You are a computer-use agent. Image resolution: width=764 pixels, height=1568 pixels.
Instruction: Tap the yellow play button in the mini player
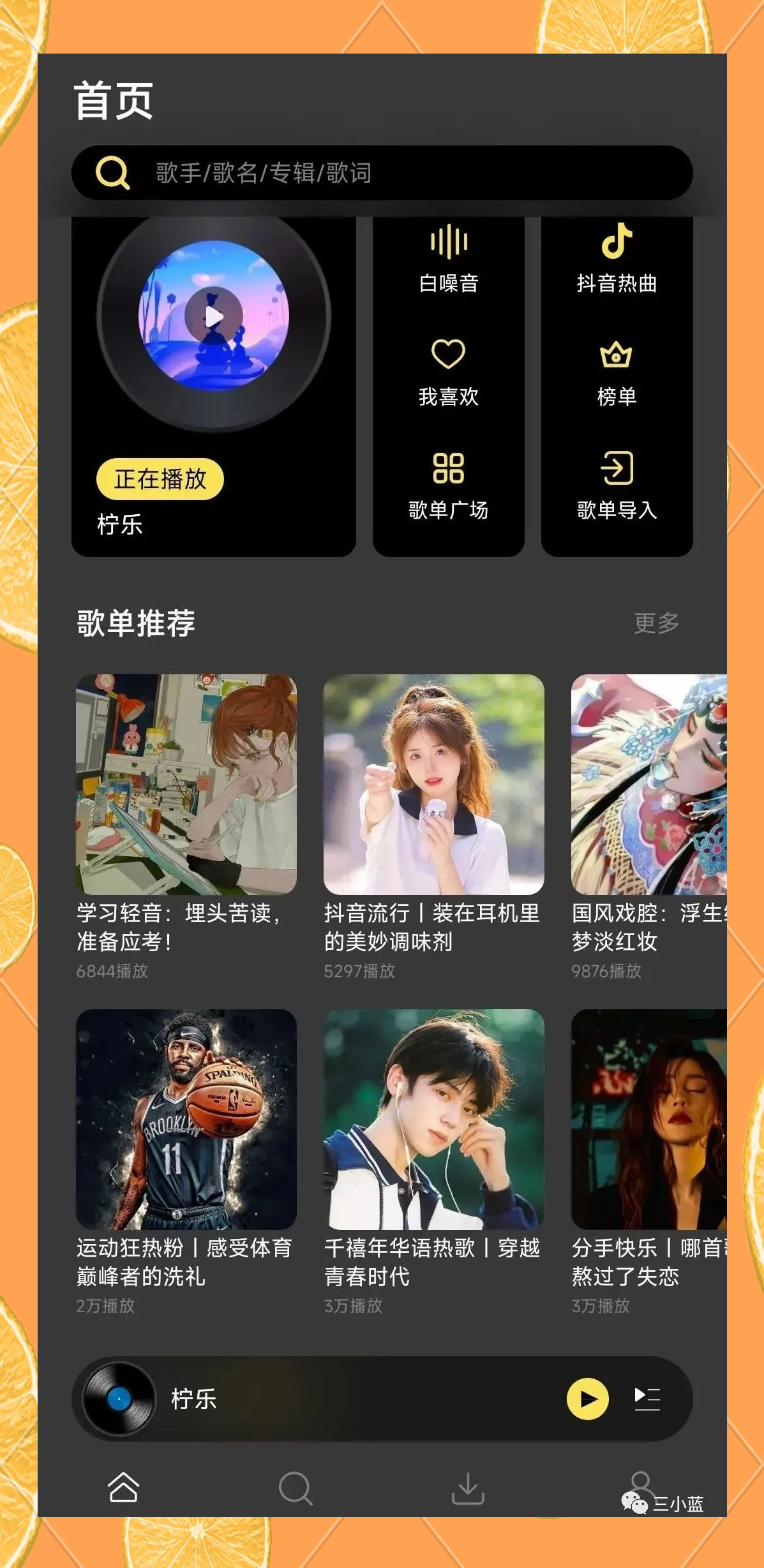(588, 1399)
